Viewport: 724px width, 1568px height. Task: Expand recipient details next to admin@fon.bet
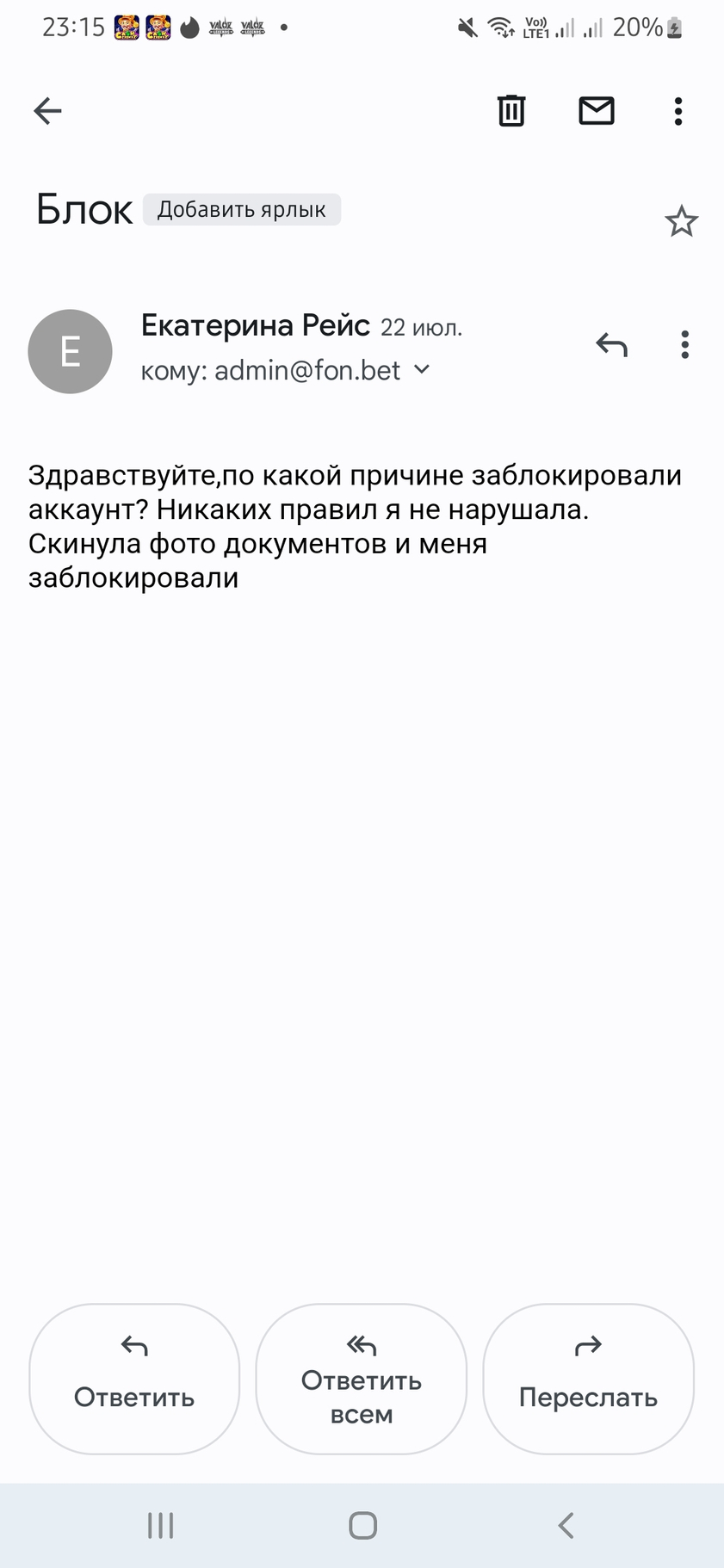[x=422, y=370]
